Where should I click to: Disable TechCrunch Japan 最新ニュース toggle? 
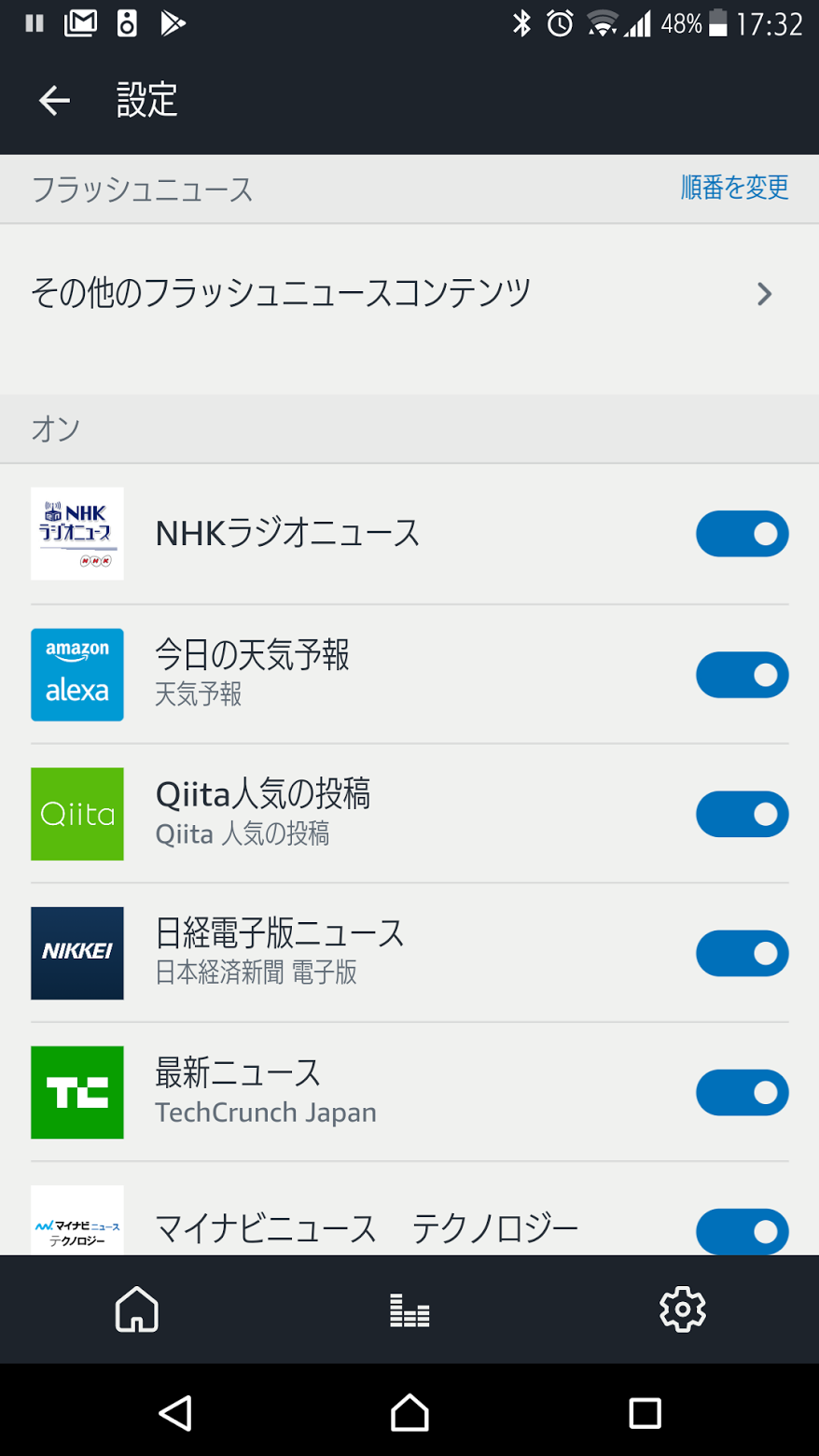tap(742, 1093)
